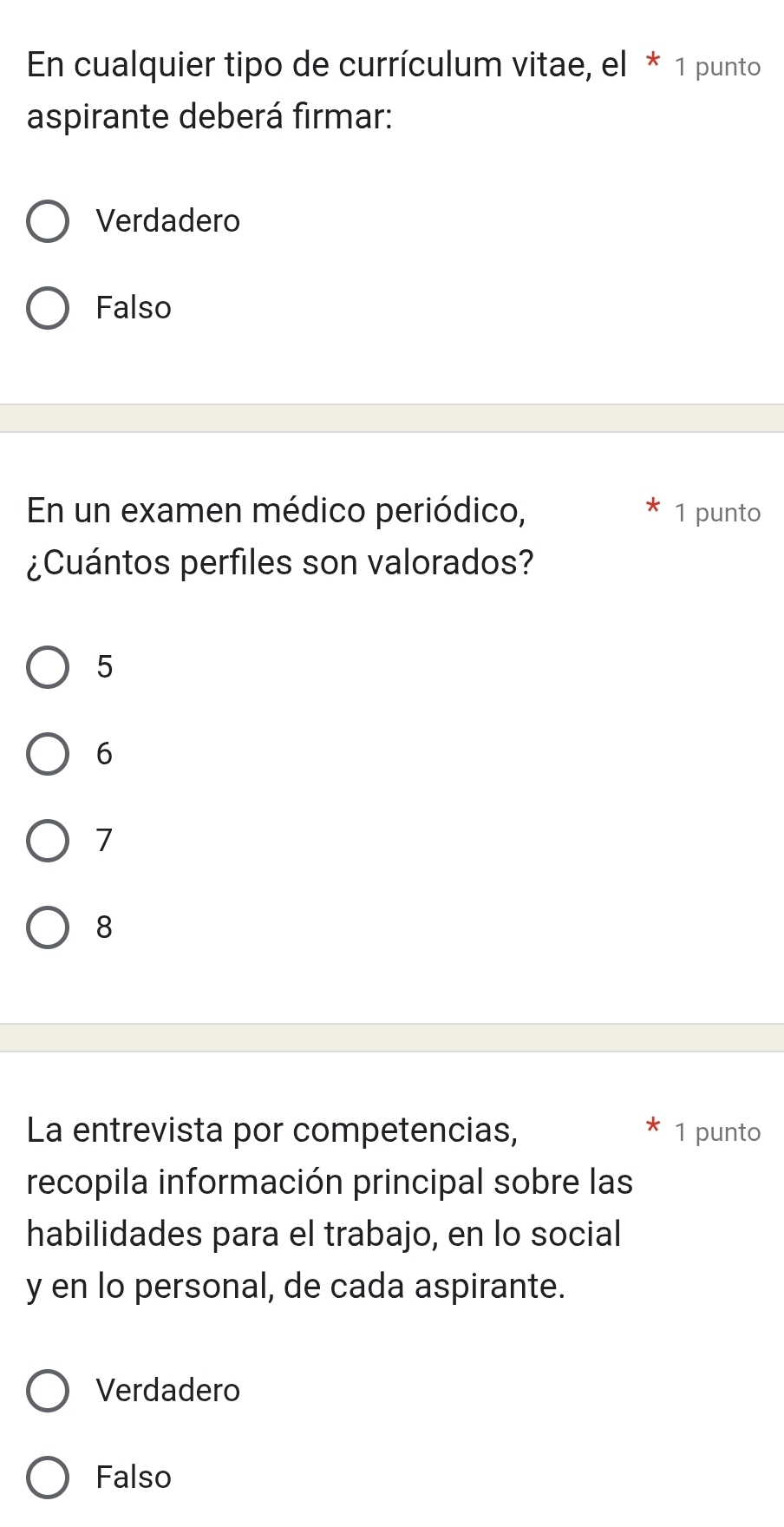
Task: Select option 6 for perfiles valorados
Action: click(x=48, y=754)
